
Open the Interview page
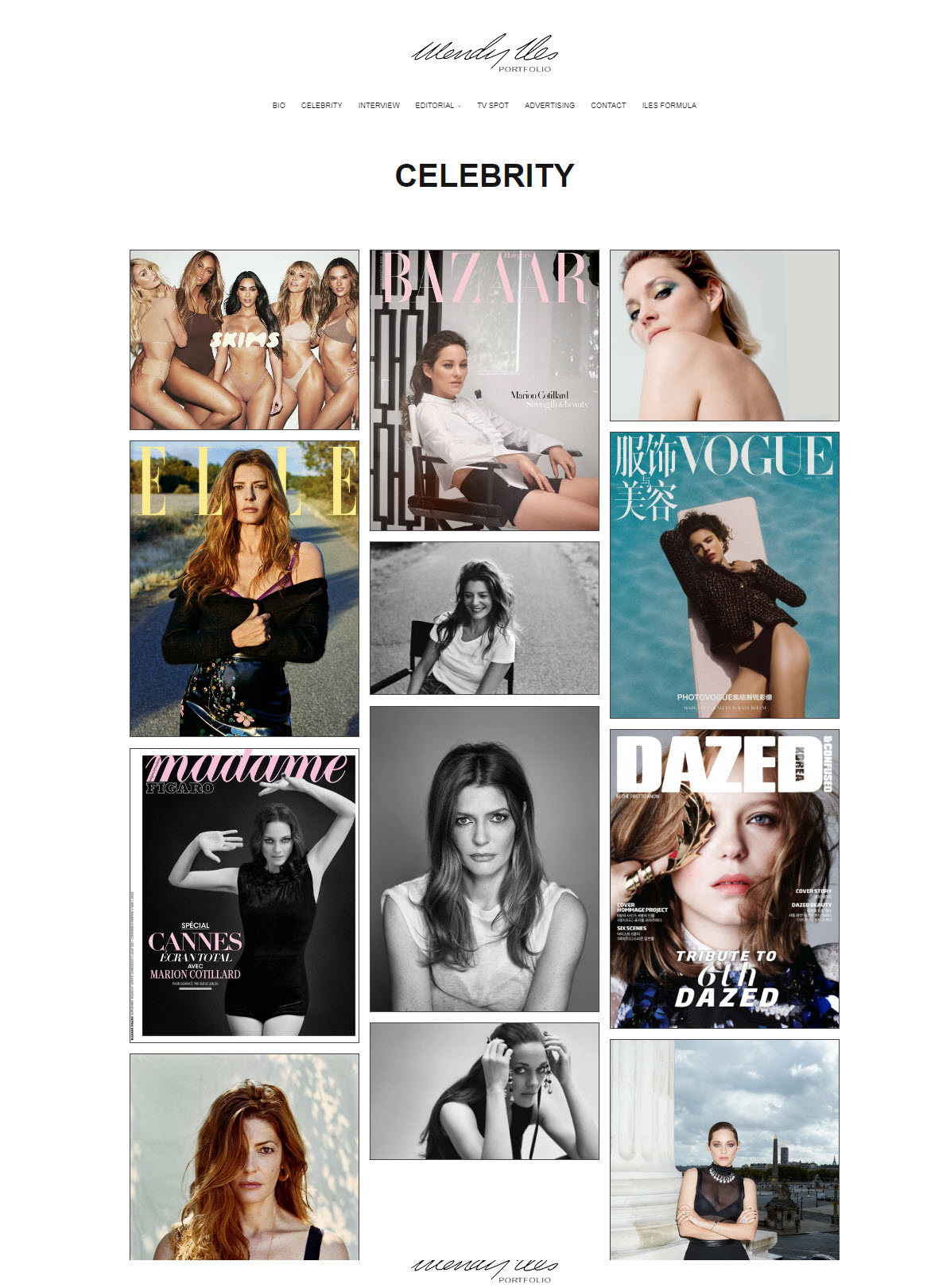point(378,105)
